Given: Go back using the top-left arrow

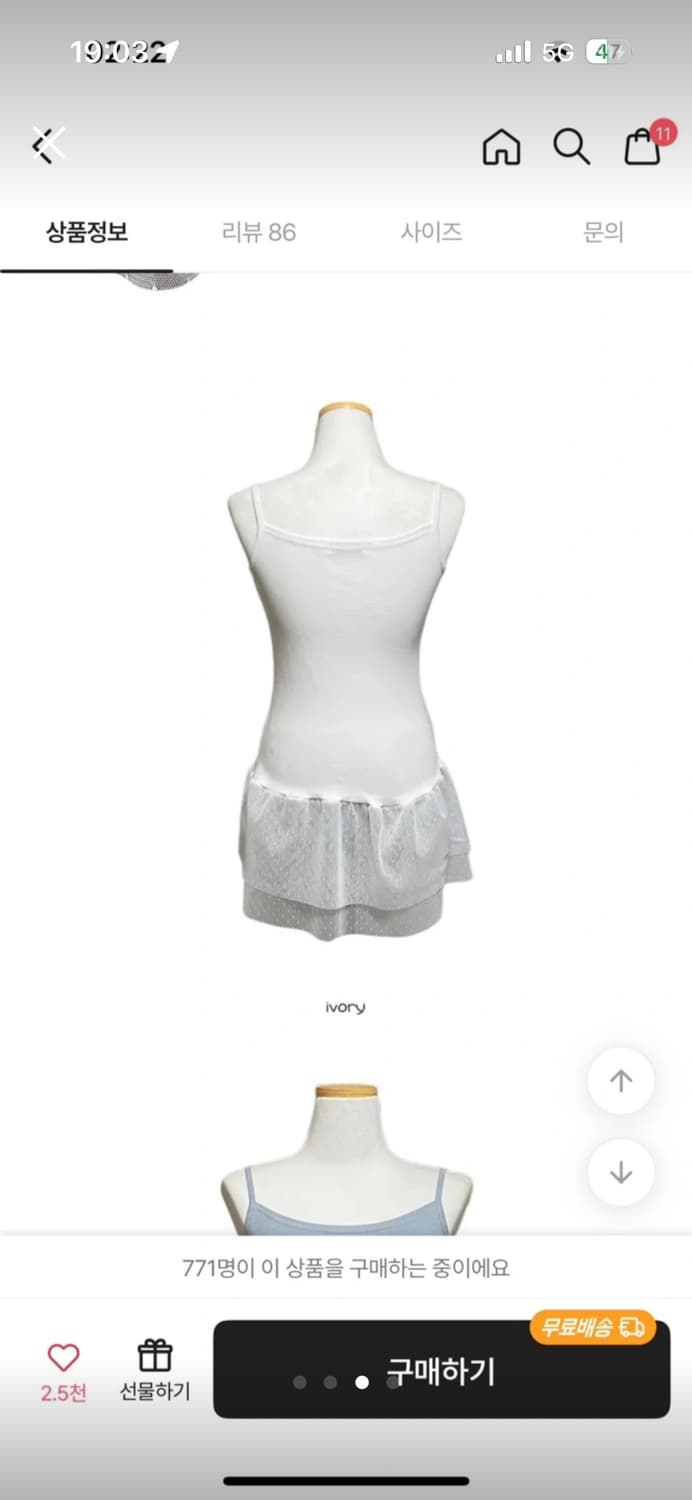Looking at the screenshot, I should pyautogui.click(x=47, y=145).
